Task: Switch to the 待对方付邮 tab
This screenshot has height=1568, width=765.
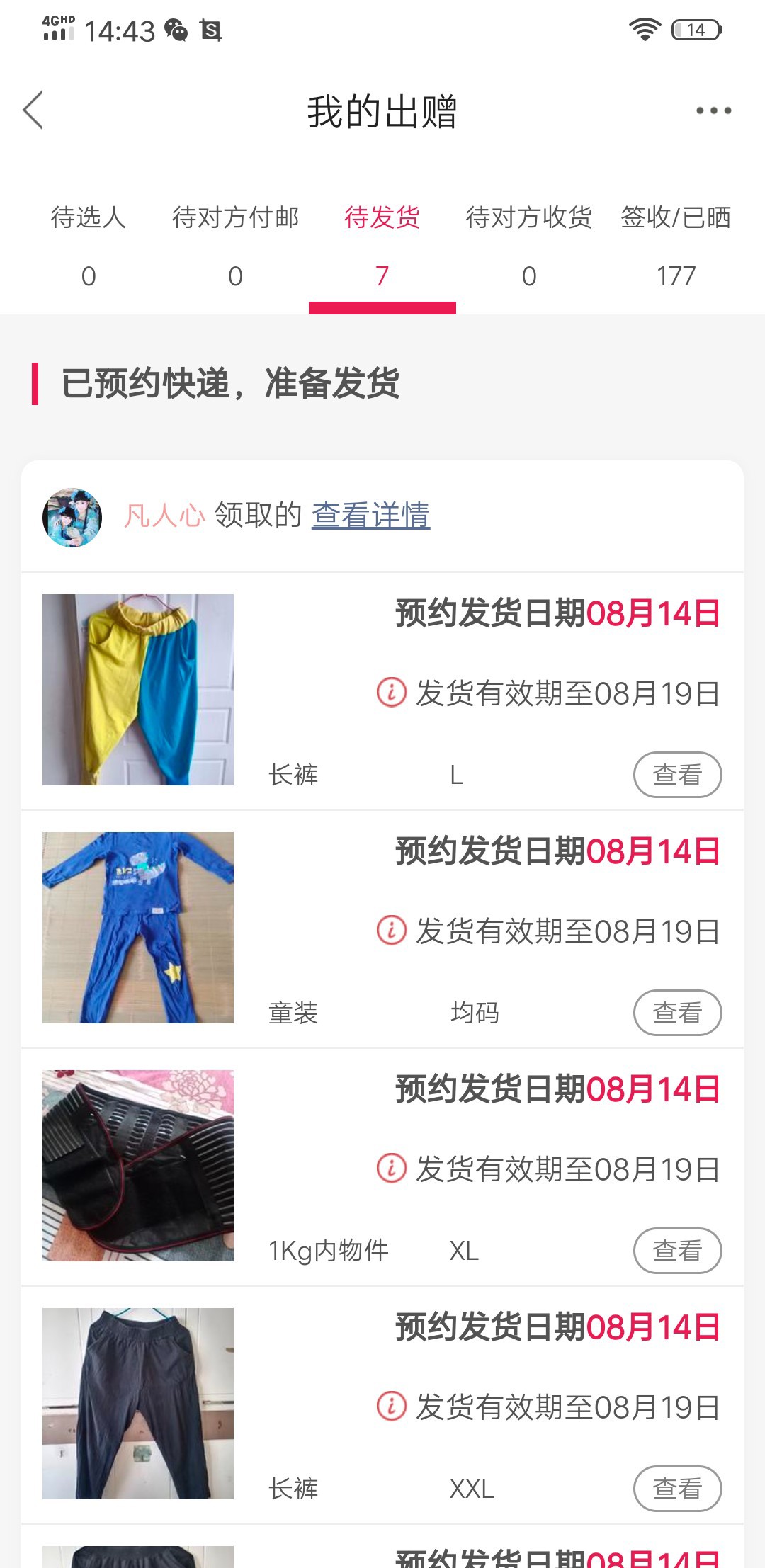Action: click(x=235, y=244)
